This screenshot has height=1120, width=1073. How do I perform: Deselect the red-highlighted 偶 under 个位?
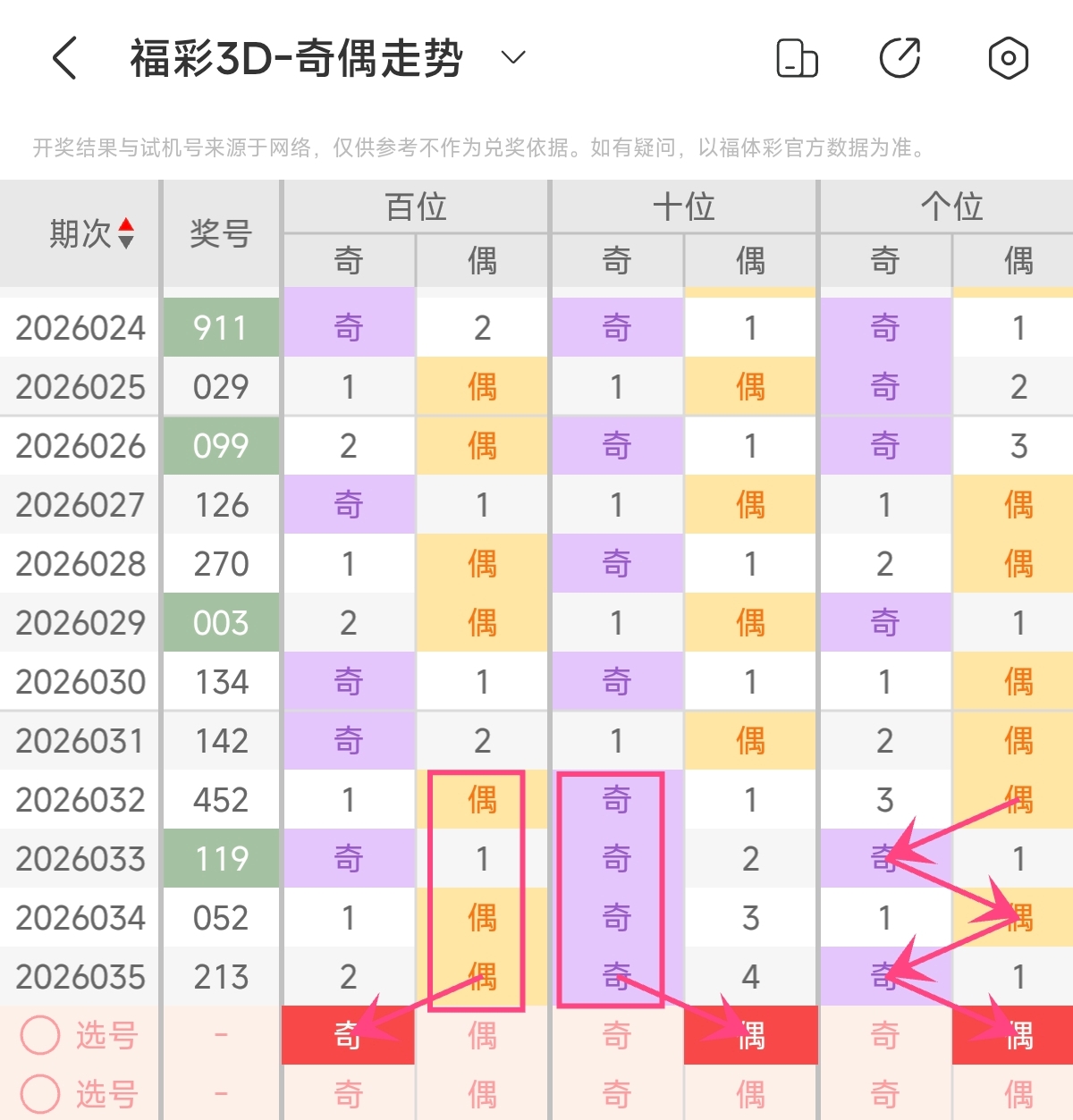[1013, 1035]
